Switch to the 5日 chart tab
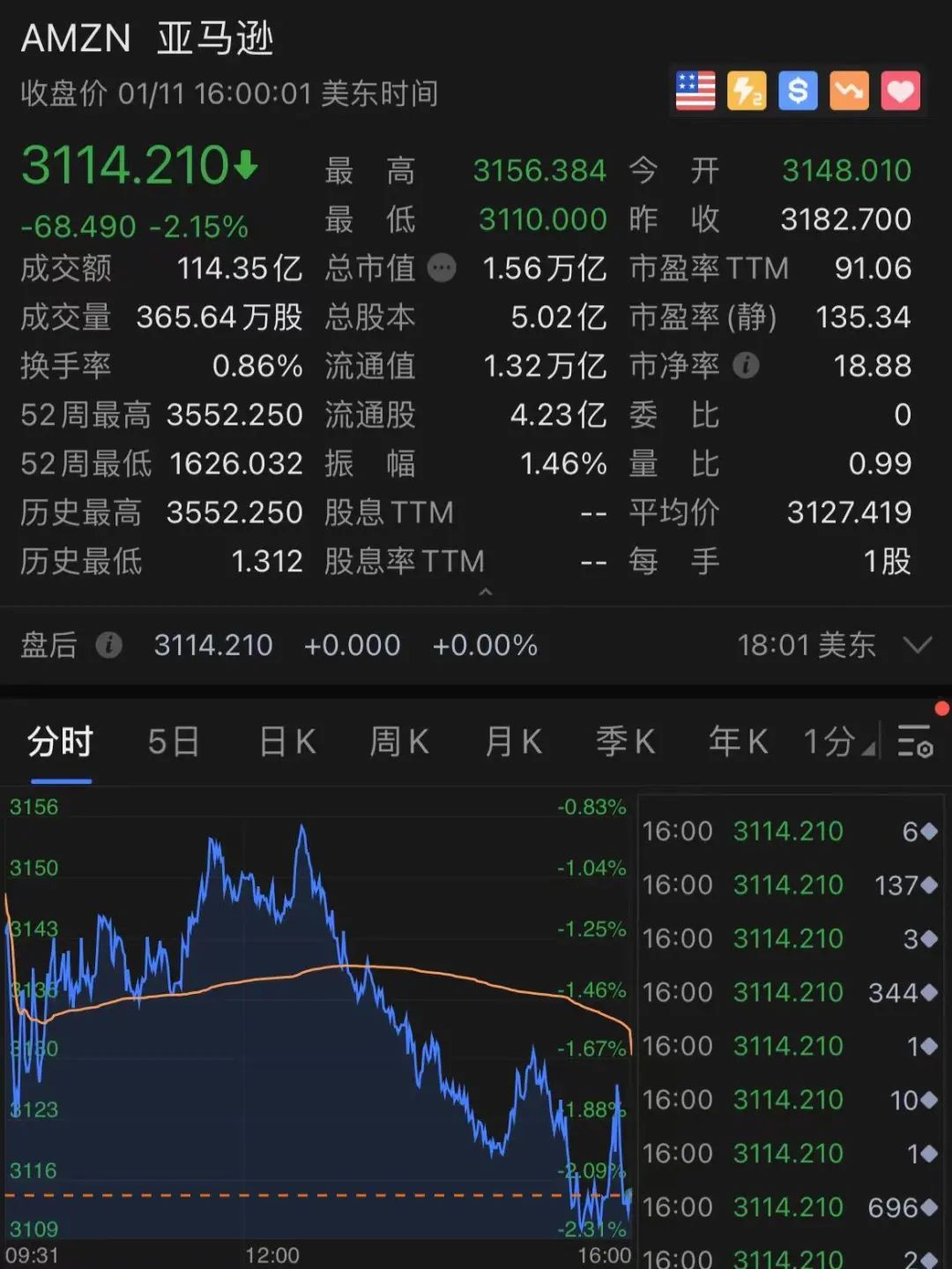Viewport: 952px width, 1269px height. 173,743
